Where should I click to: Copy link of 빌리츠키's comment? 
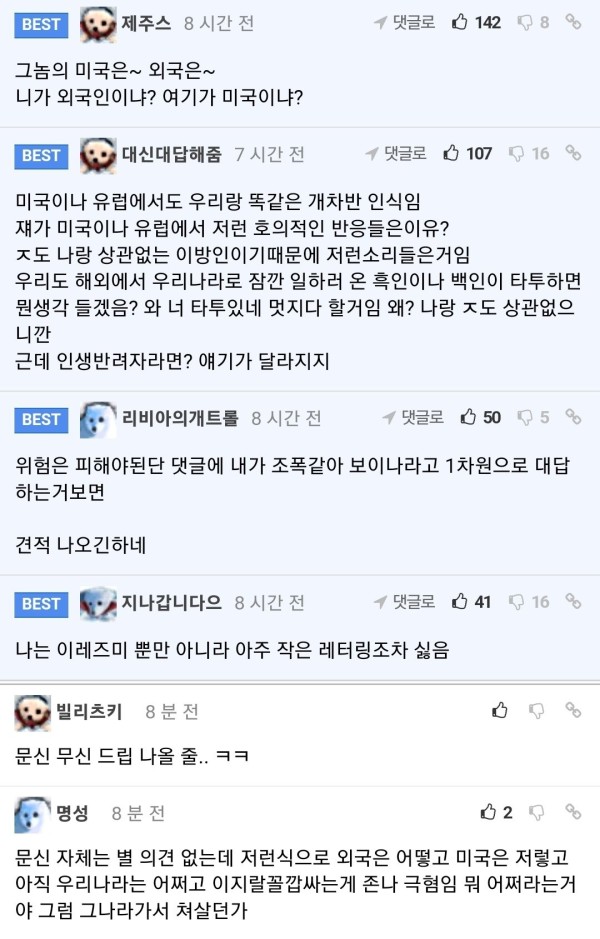(573, 710)
